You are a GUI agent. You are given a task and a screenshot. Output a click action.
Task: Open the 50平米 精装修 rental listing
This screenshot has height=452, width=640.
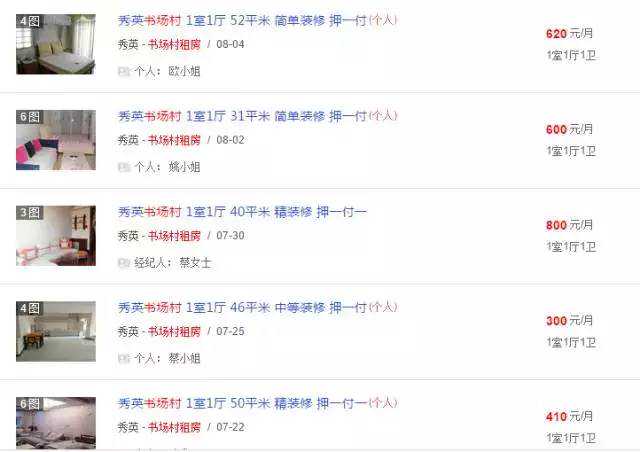tap(242, 403)
